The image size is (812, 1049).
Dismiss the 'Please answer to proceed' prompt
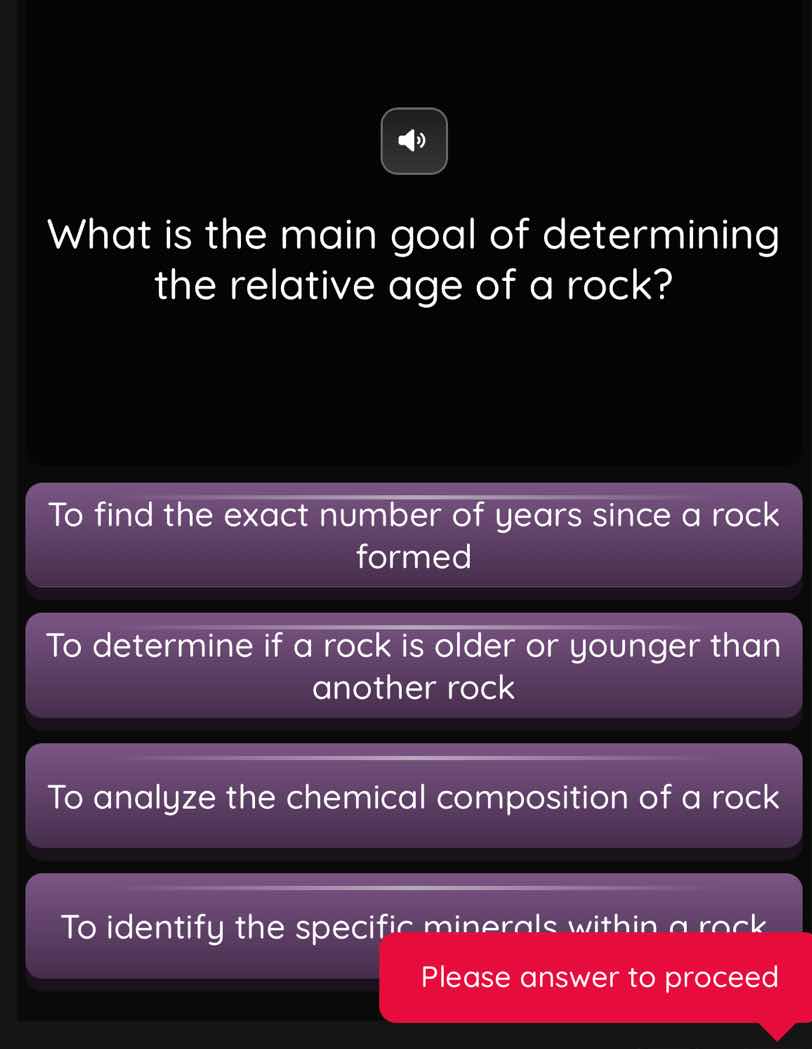597,977
